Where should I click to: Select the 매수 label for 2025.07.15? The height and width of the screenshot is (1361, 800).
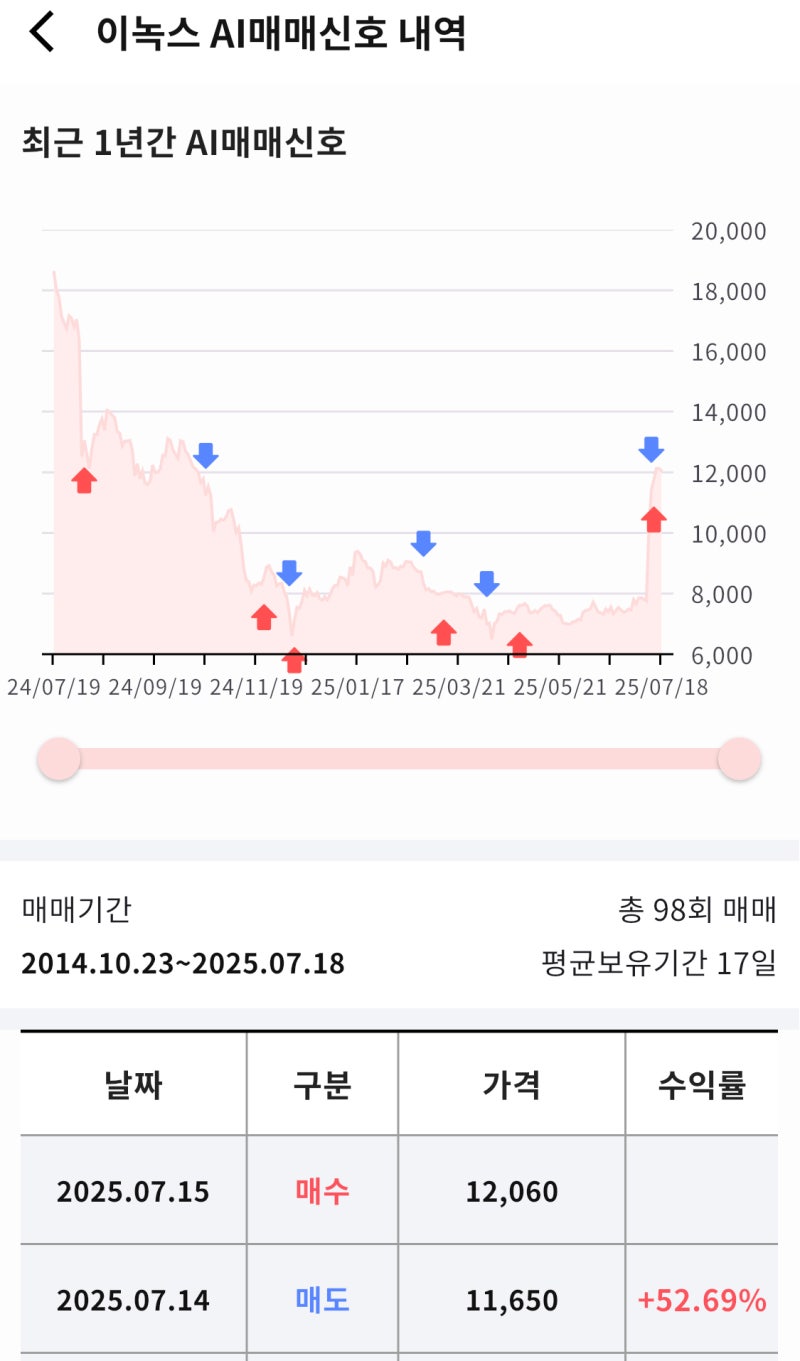(322, 1191)
